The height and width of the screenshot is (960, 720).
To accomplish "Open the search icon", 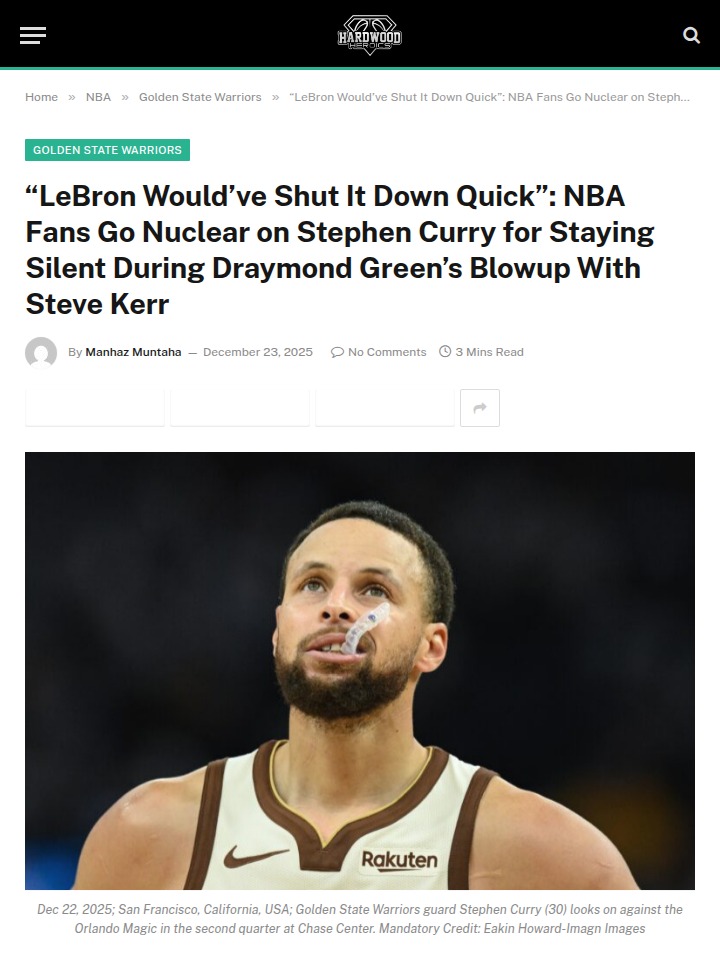I will pyautogui.click(x=691, y=35).
